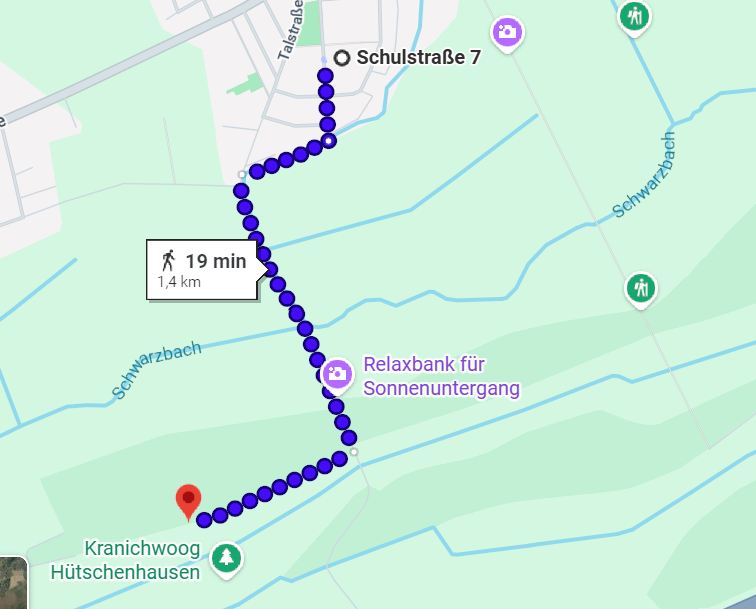This screenshot has width=756, height=609.
Task: Select the Kranichwoog Hütschenhausen park marker
Action: (227, 557)
